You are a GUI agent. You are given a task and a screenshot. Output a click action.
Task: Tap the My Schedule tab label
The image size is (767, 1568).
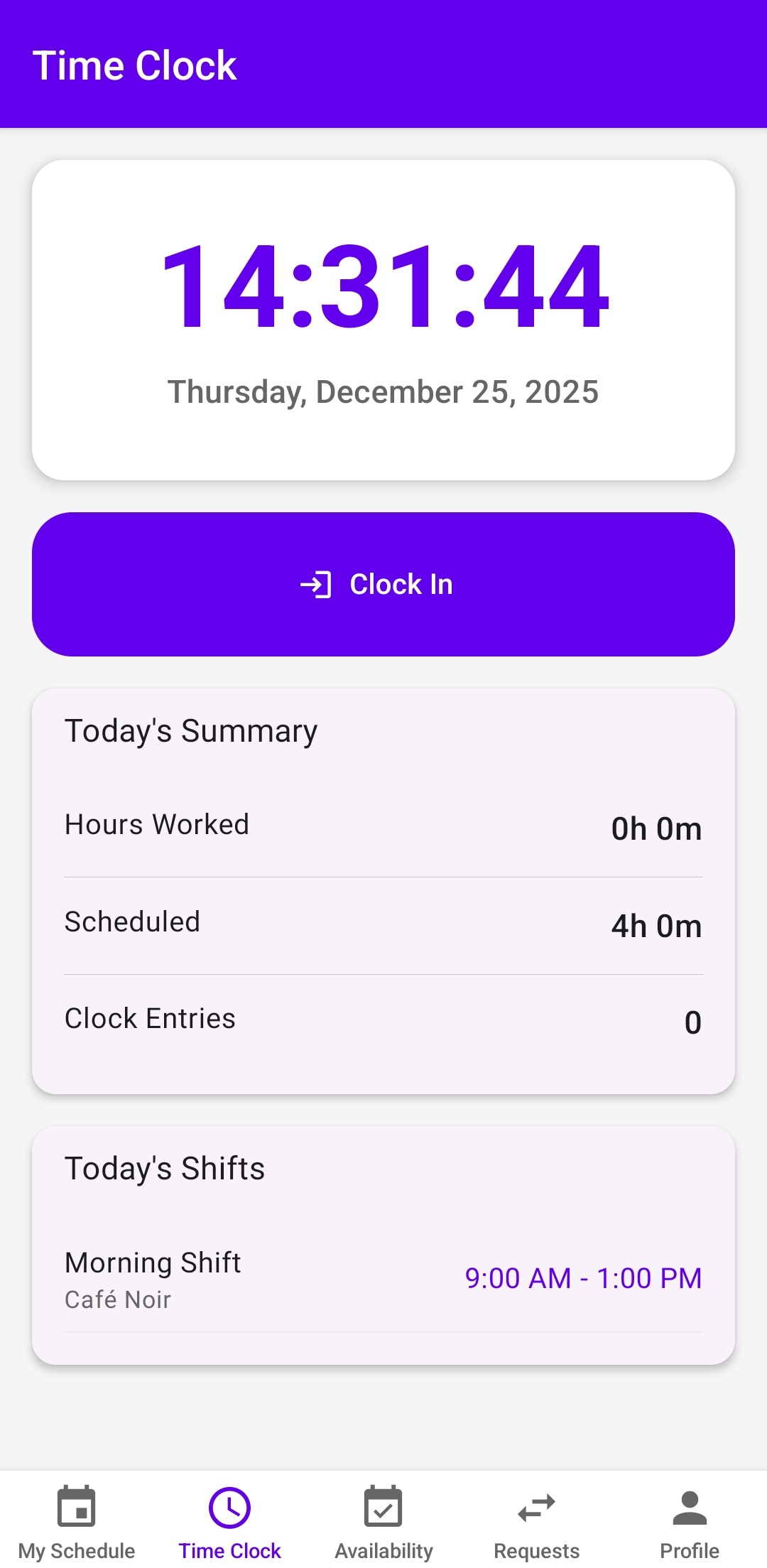click(x=76, y=1550)
